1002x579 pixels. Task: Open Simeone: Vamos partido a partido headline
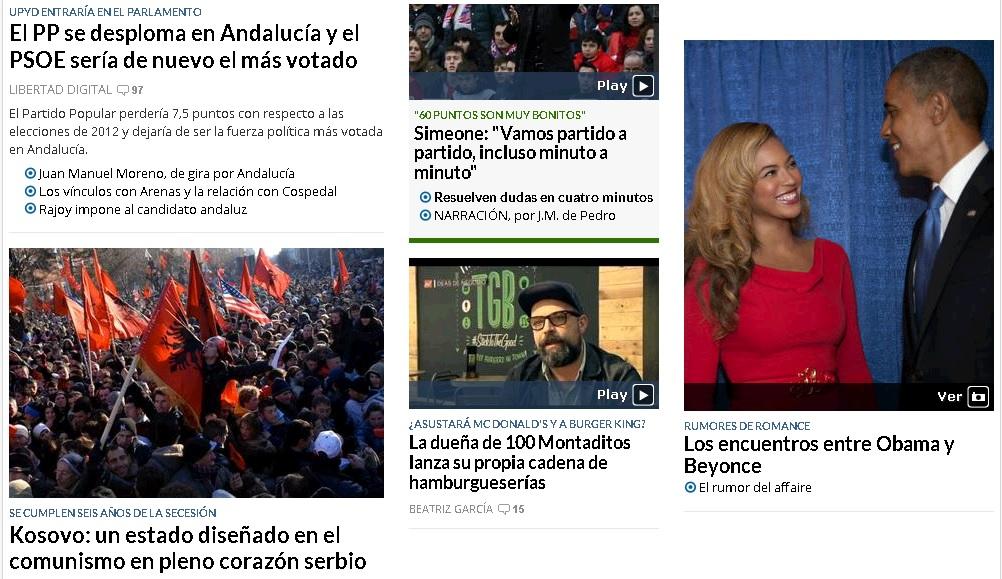point(520,152)
